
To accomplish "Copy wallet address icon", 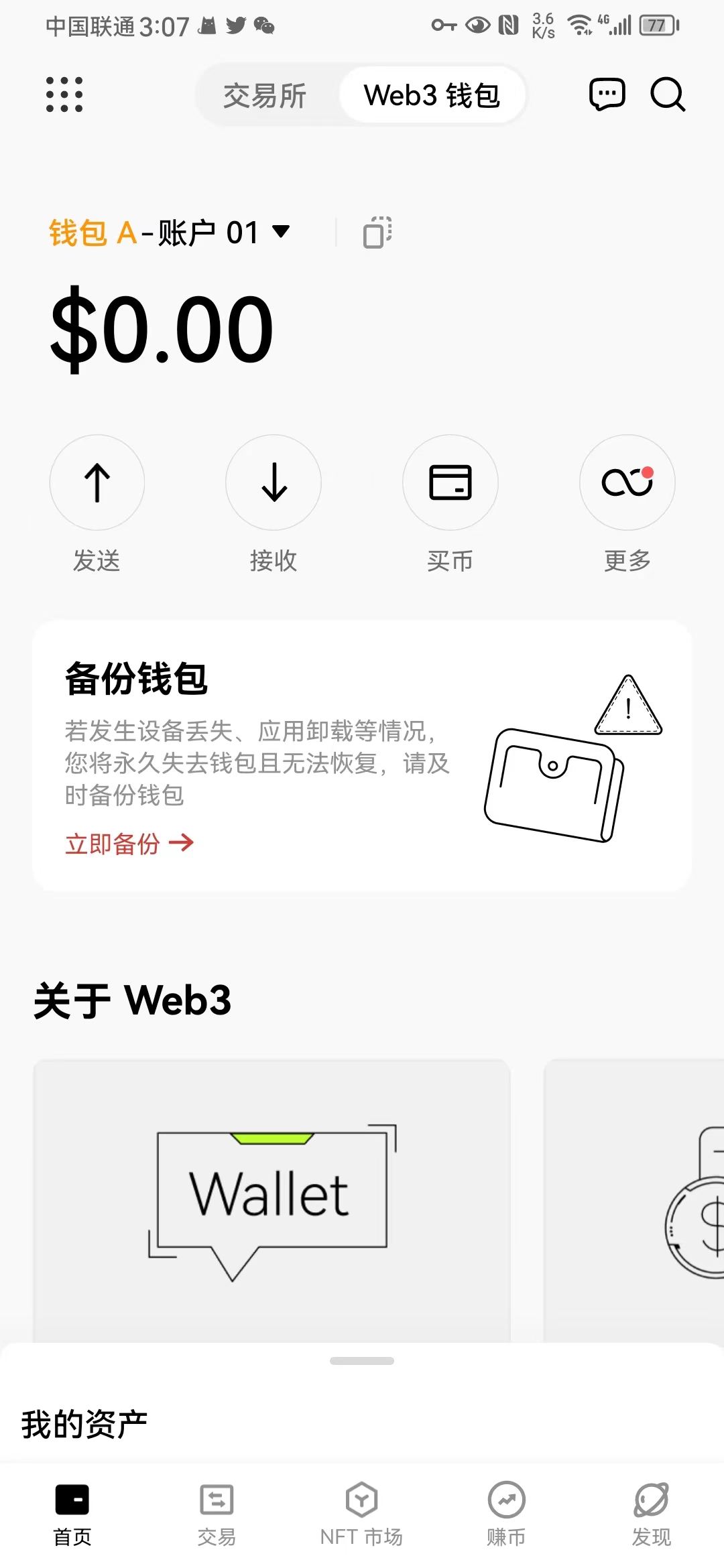I will (377, 233).
